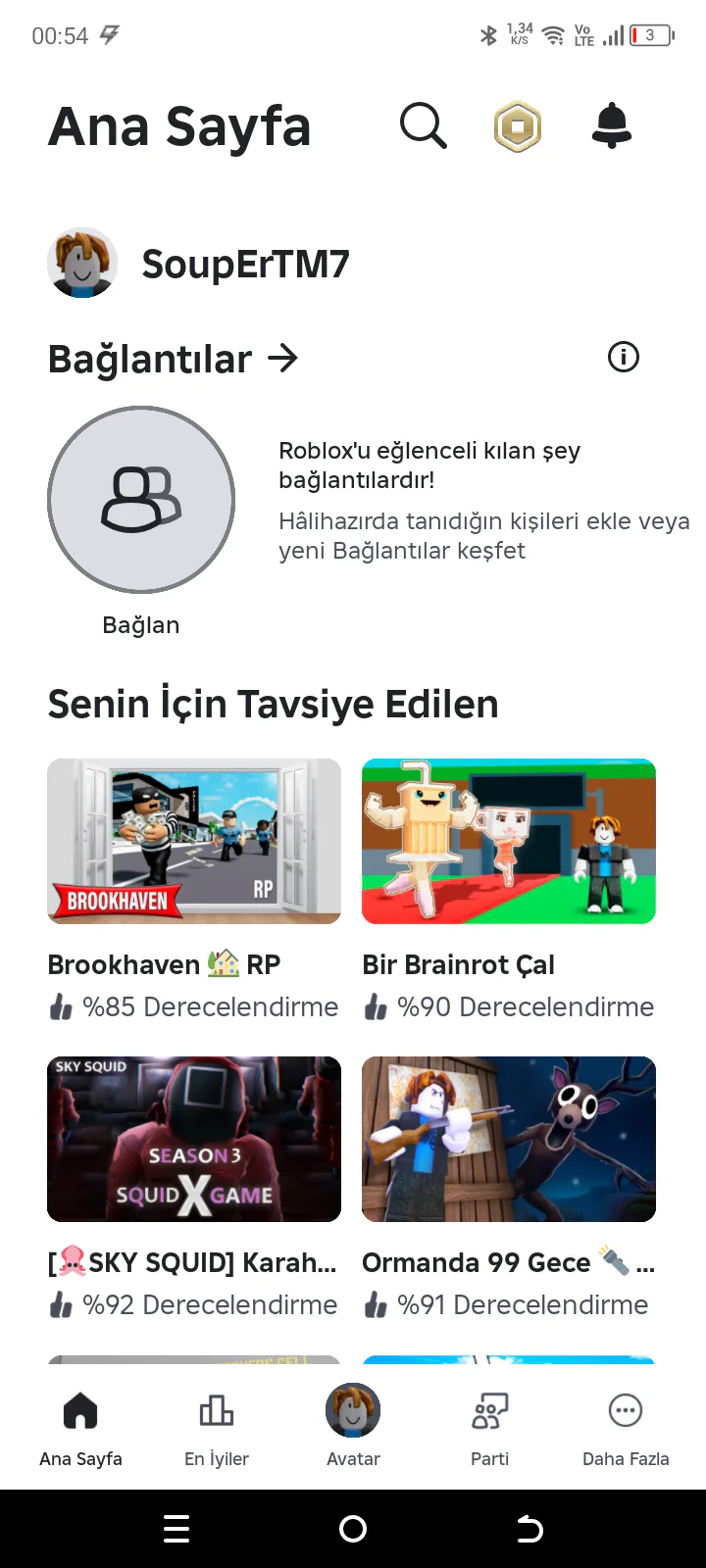The image size is (706, 1568).
Task: Tap the Bağlan connect button
Action: point(141,500)
